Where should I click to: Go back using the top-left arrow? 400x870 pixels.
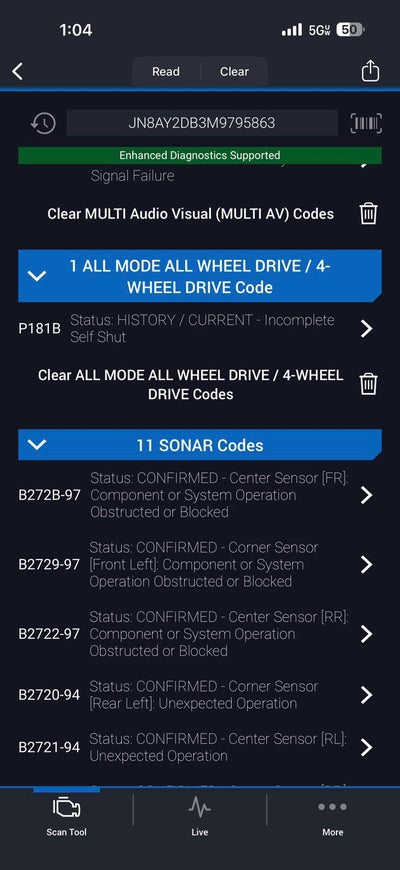click(x=18, y=71)
